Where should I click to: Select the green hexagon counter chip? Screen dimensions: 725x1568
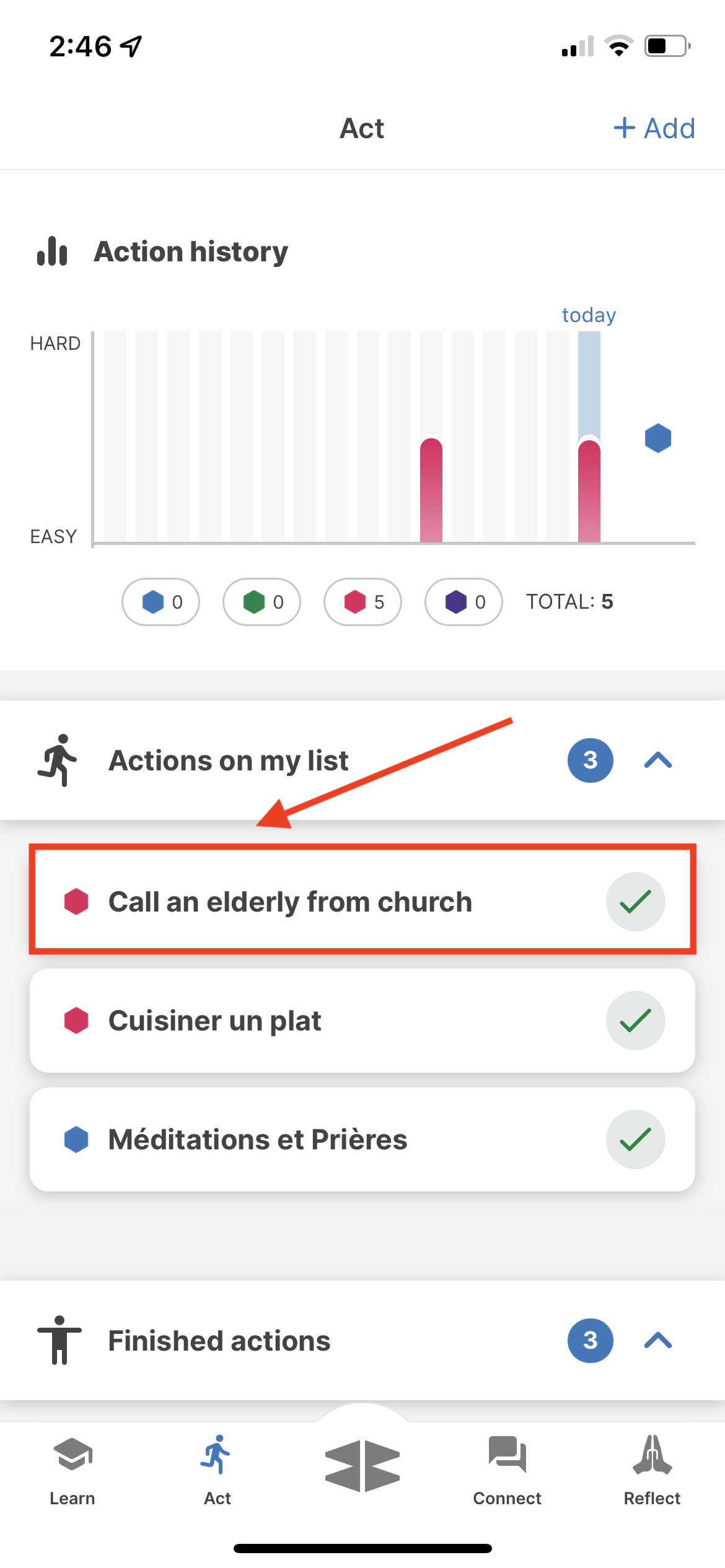tap(262, 602)
